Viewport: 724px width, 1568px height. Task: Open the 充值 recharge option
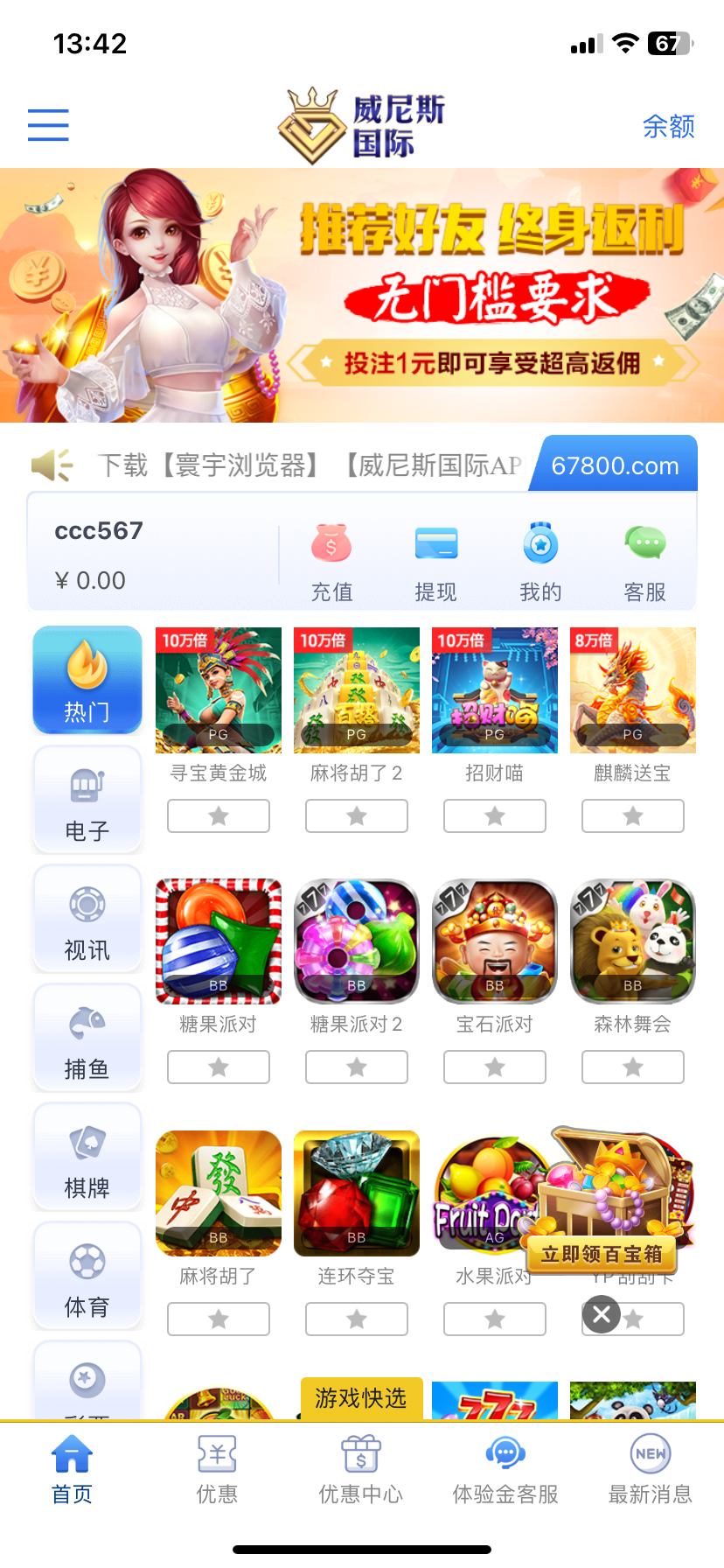pyautogui.click(x=331, y=562)
